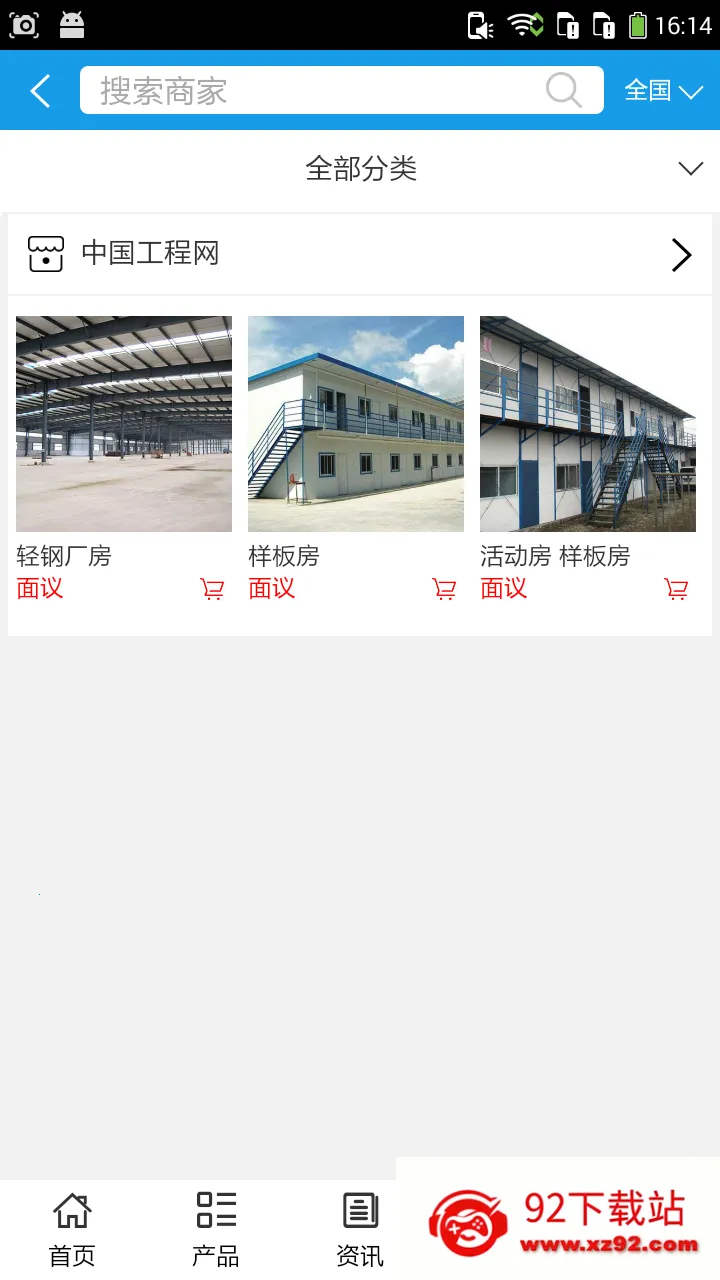The width and height of the screenshot is (720, 1280).
Task: View the 轻钢厂房 product
Action: pyautogui.click(x=124, y=424)
